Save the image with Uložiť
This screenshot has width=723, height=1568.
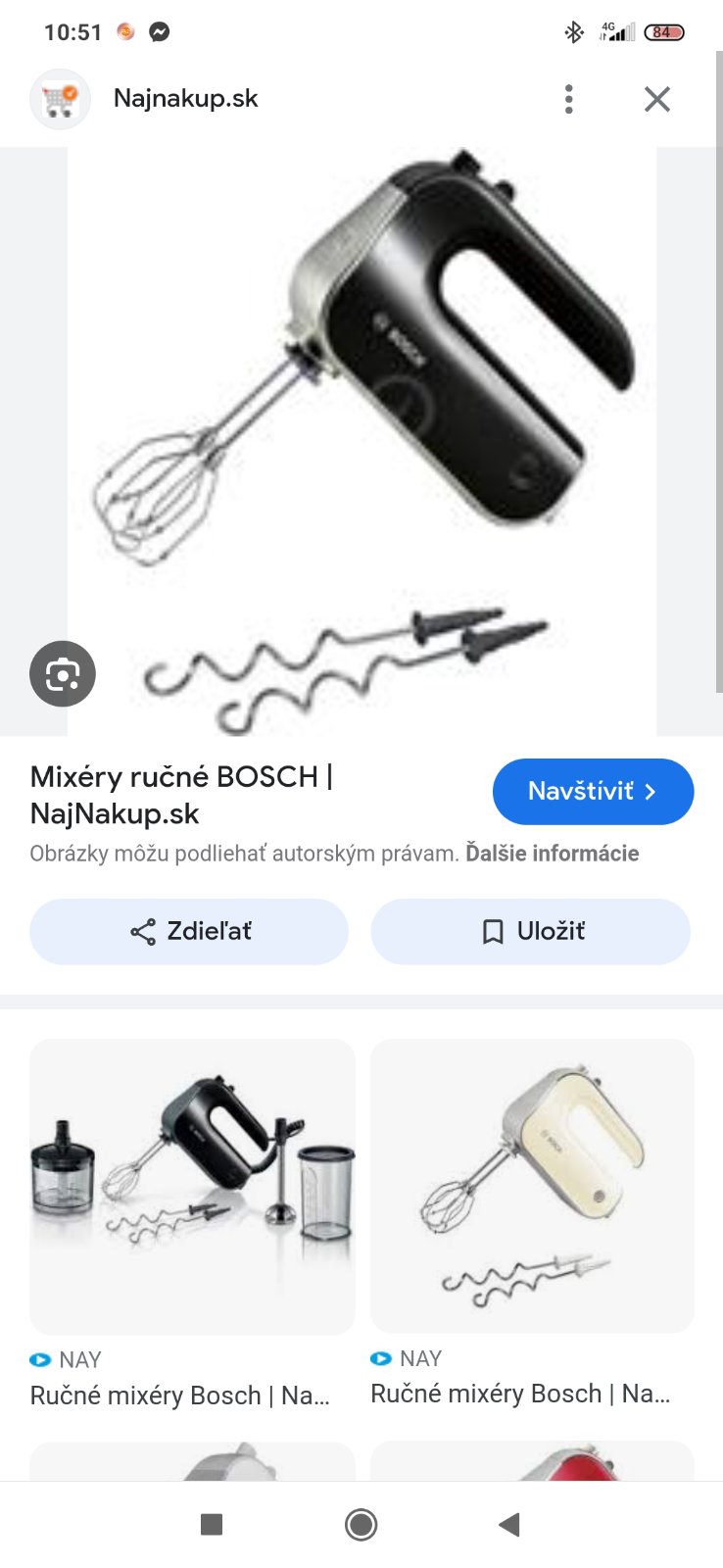(530, 931)
